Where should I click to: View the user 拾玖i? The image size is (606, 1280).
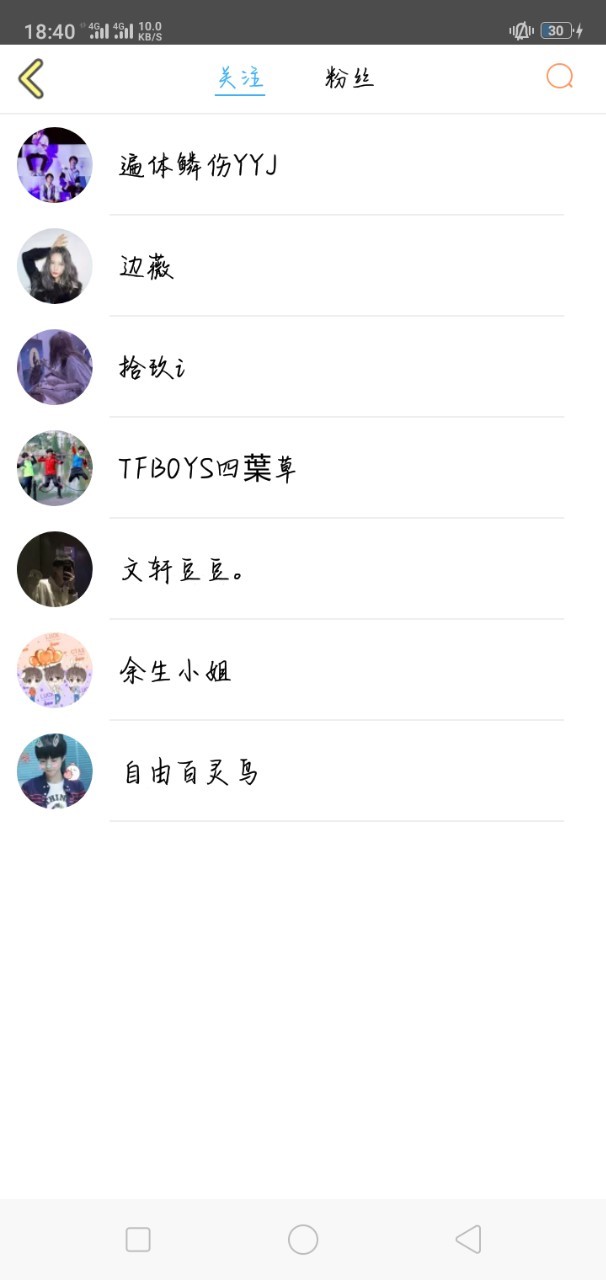[x=303, y=367]
